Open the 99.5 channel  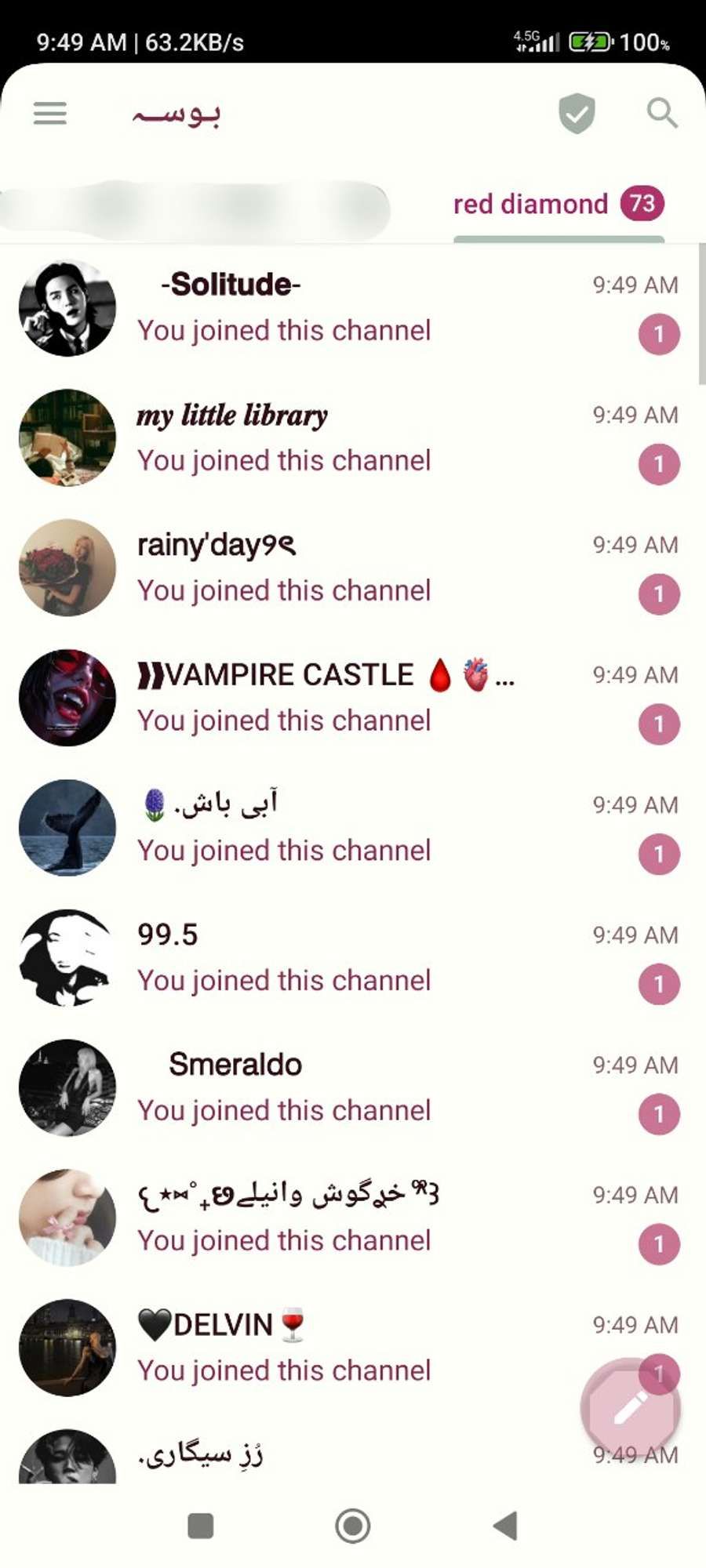[353, 959]
